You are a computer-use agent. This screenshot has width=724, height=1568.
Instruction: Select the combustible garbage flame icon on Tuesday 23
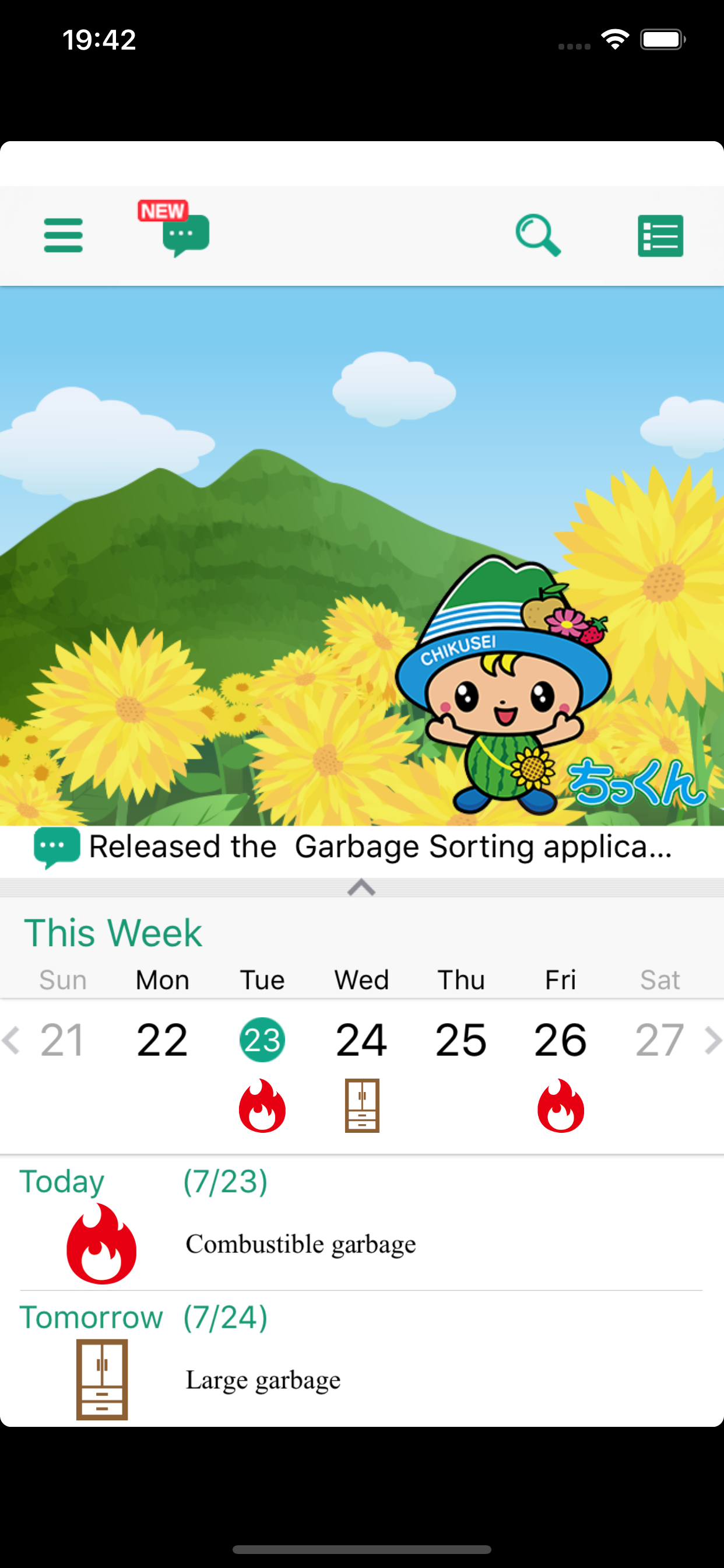[x=262, y=1106]
